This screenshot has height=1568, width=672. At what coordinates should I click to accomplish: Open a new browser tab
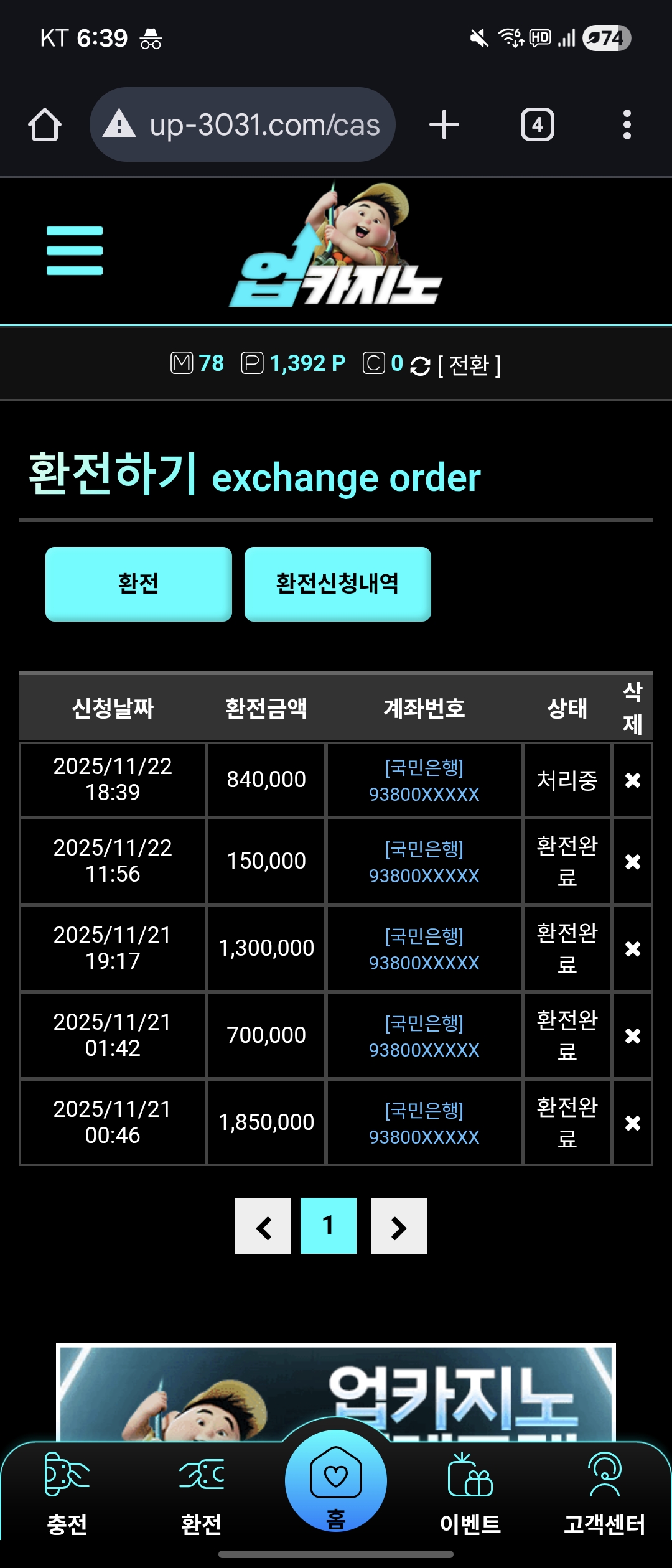coord(444,124)
